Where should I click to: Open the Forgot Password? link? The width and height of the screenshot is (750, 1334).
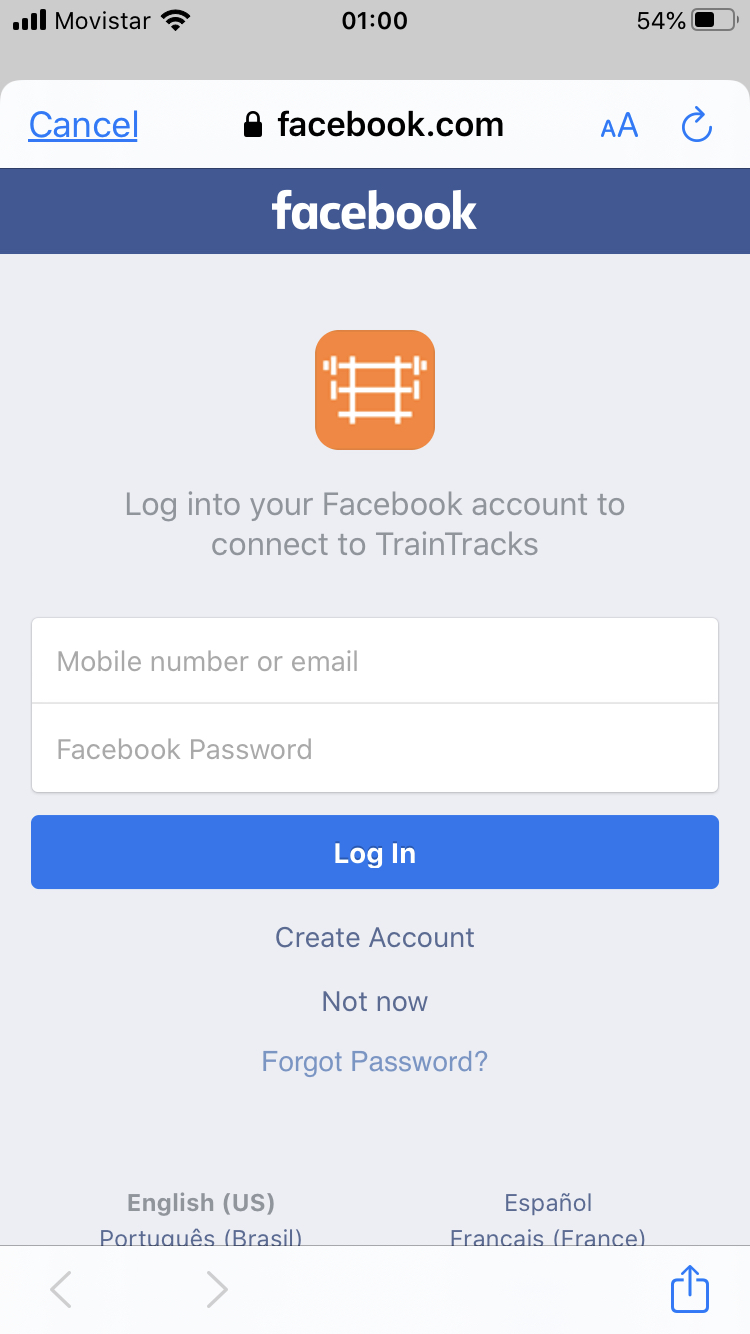pyautogui.click(x=375, y=1061)
